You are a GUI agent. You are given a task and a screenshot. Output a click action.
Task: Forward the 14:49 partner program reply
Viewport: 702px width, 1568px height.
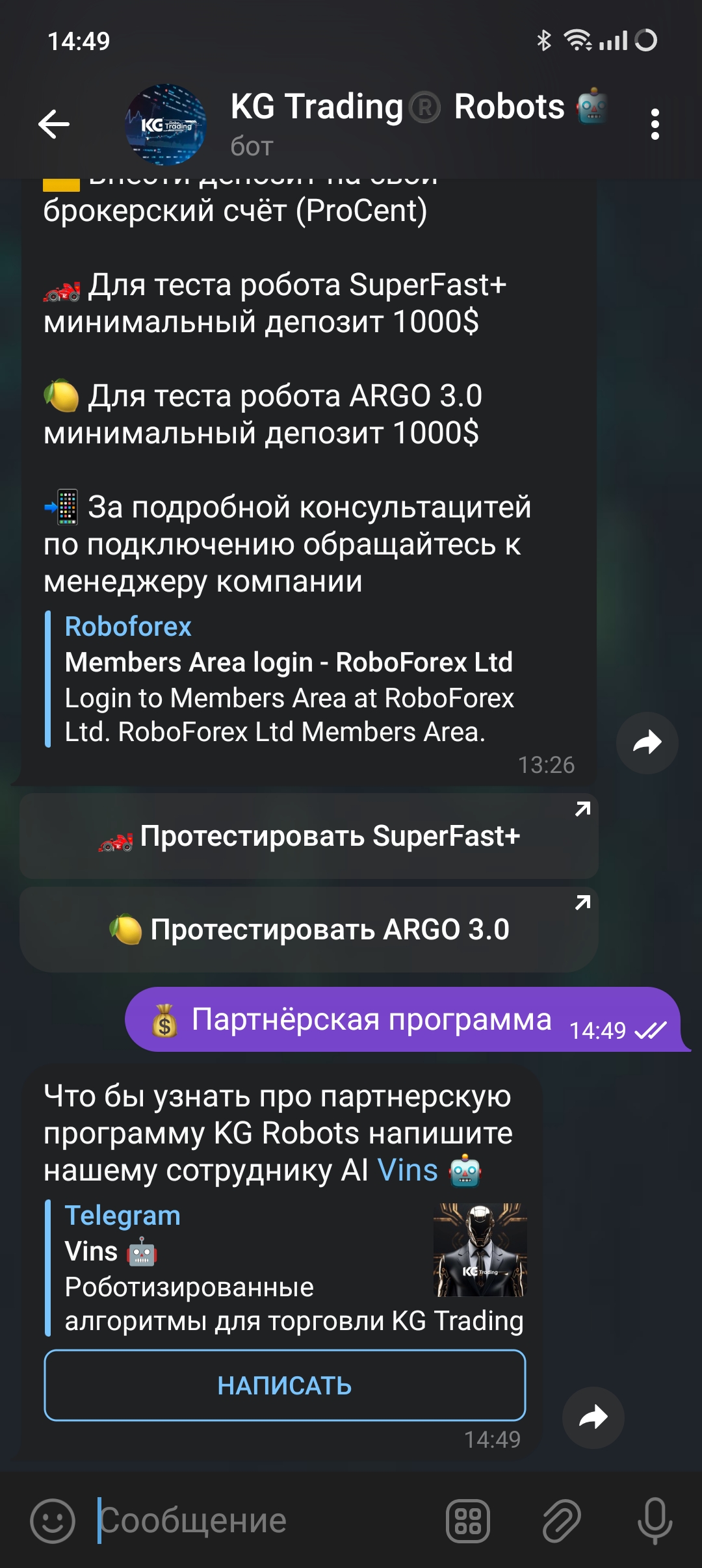tap(593, 1417)
